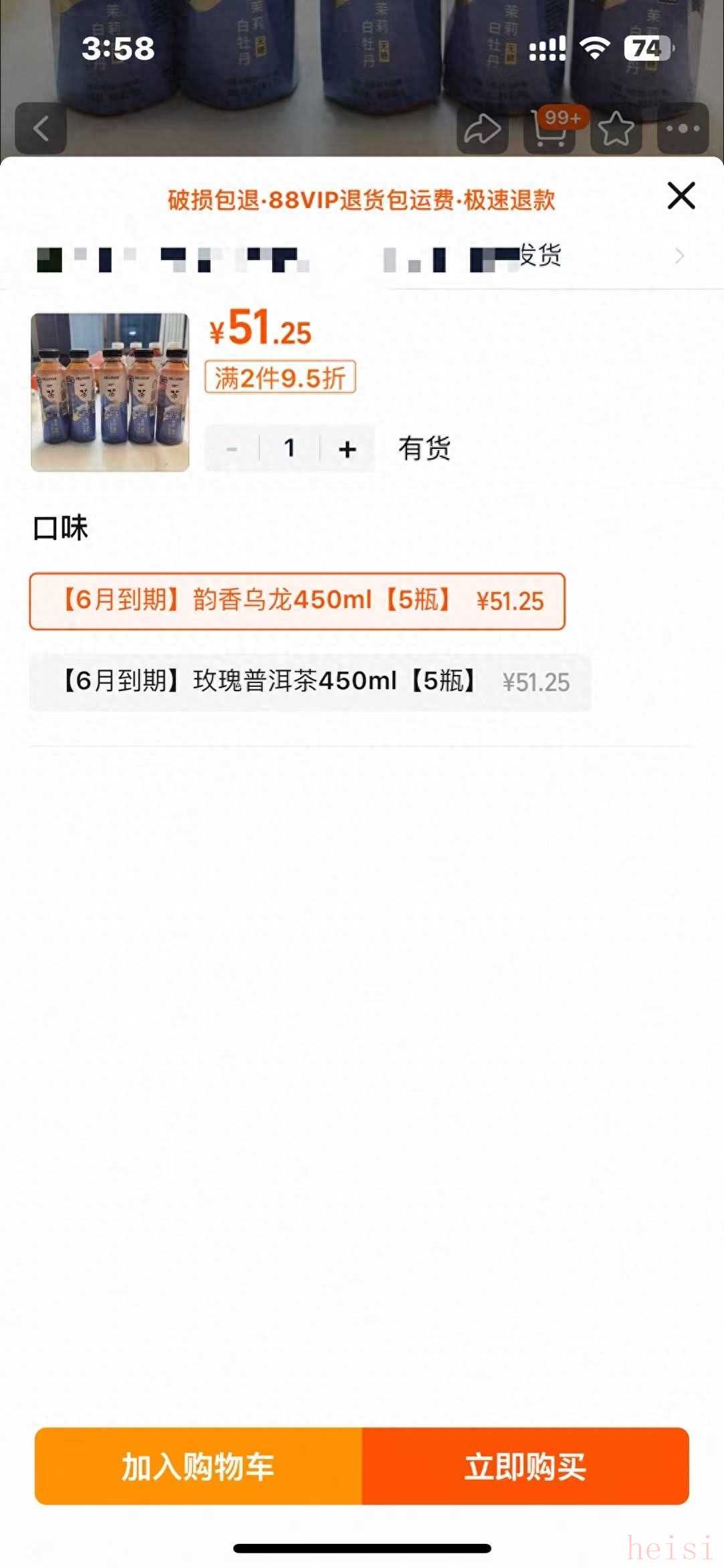
Task: Tap 加入购物车 to add to cart
Action: 199,1466
